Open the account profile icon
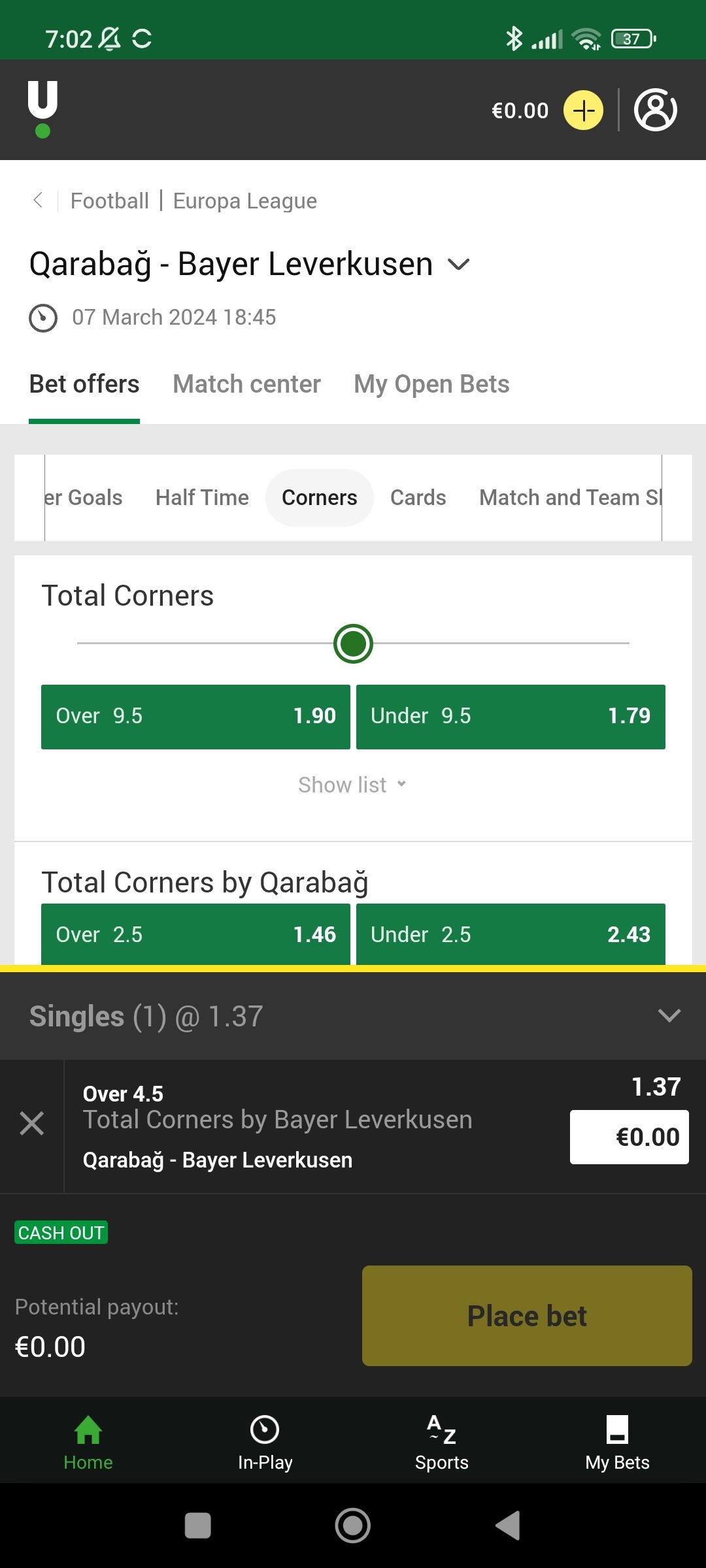The image size is (706, 1568). tap(656, 110)
